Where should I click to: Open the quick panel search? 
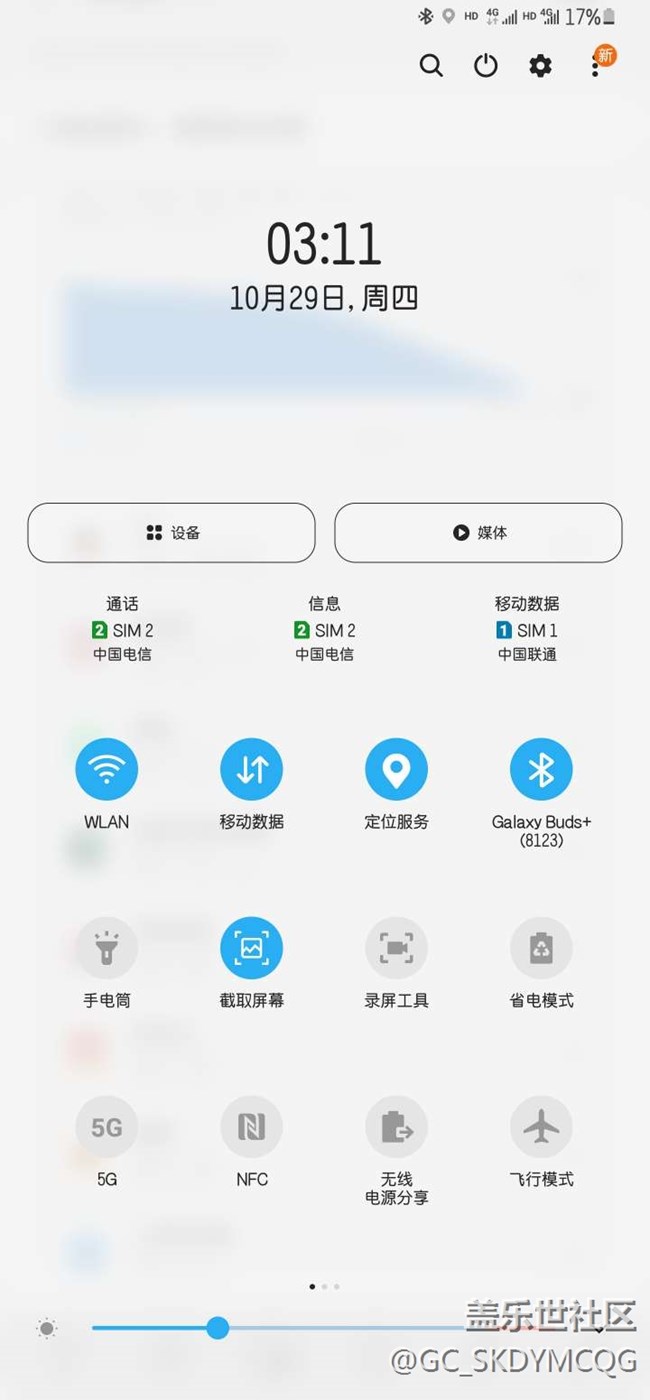pos(431,66)
